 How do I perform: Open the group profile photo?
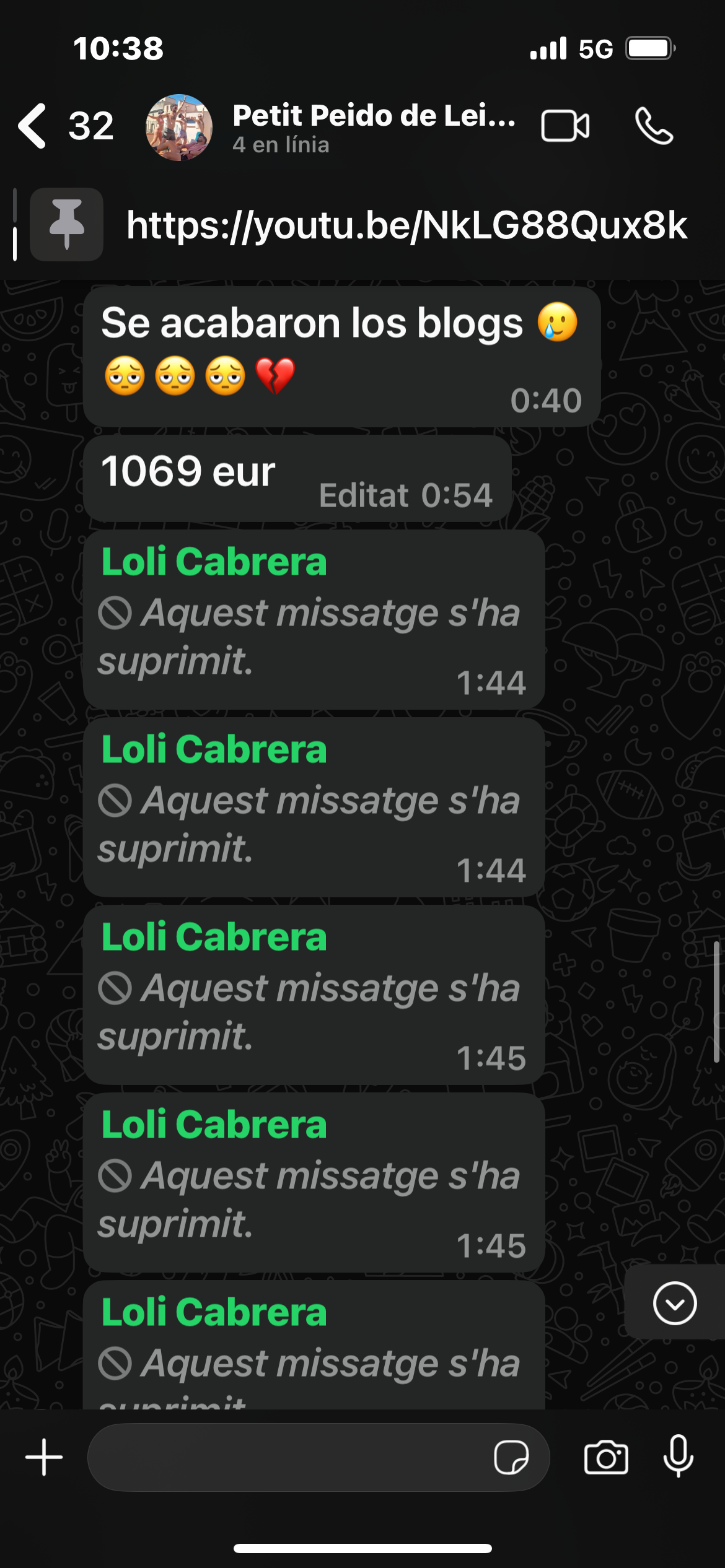click(179, 128)
